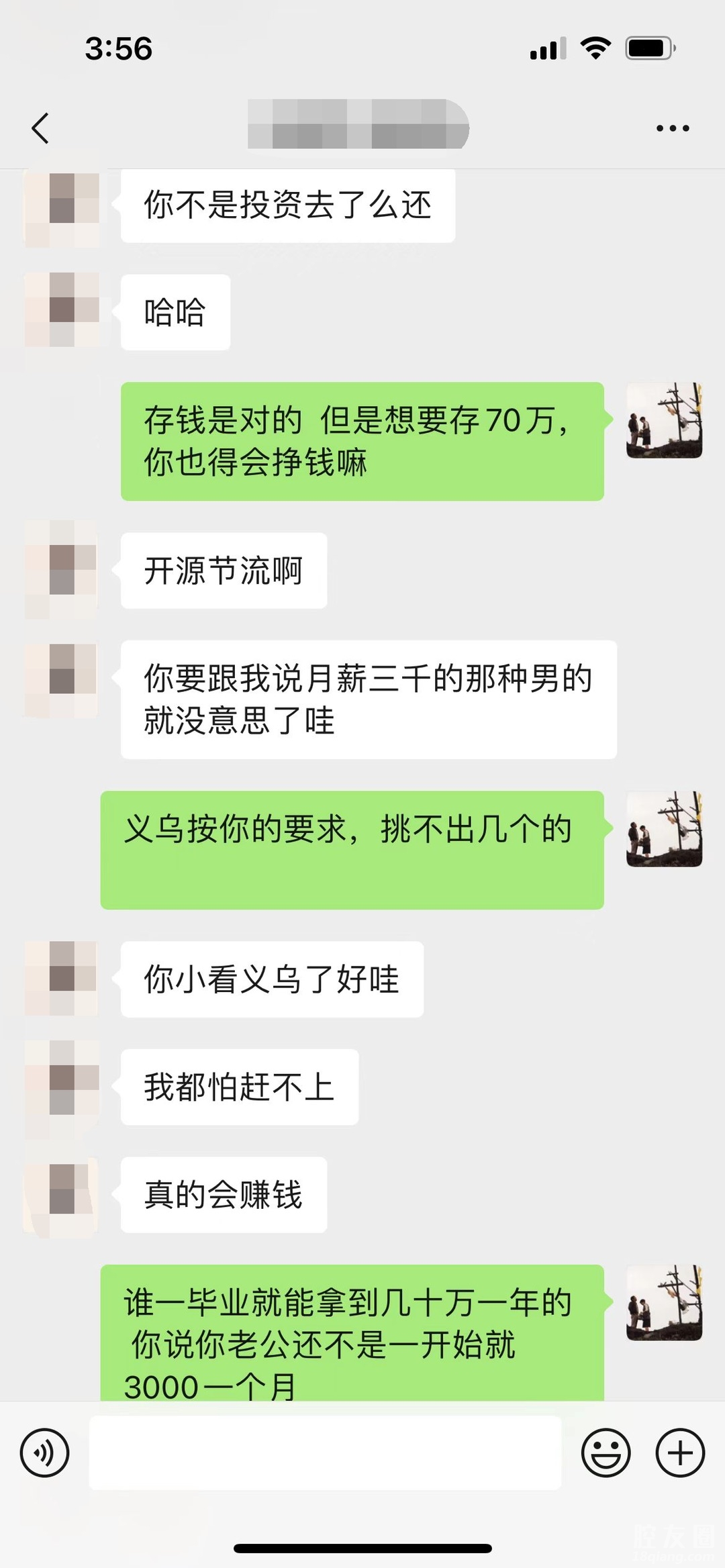Image resolution: width=725 pixels, height=1568 pixels.
Task: Go back to the chat list
Action: point(40,128)
